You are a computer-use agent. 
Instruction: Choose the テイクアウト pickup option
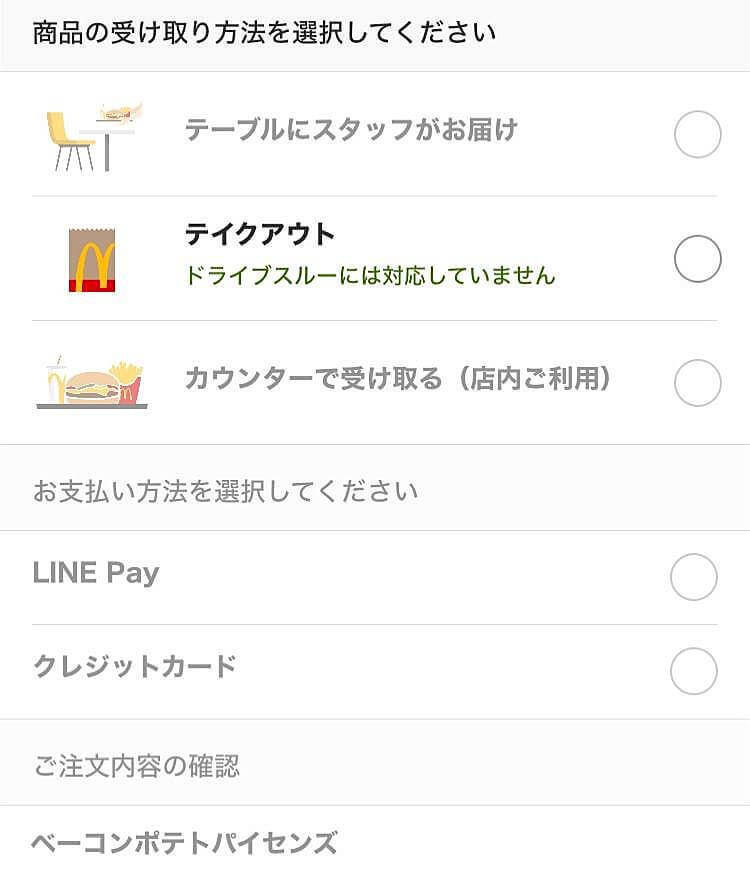(697, 259)
